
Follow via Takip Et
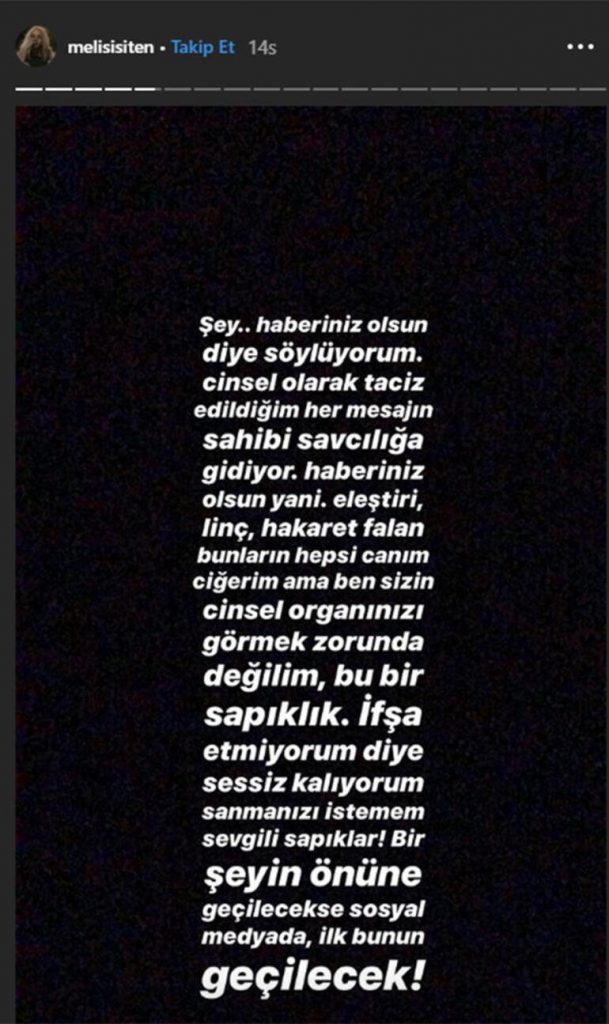coord(203,47)
